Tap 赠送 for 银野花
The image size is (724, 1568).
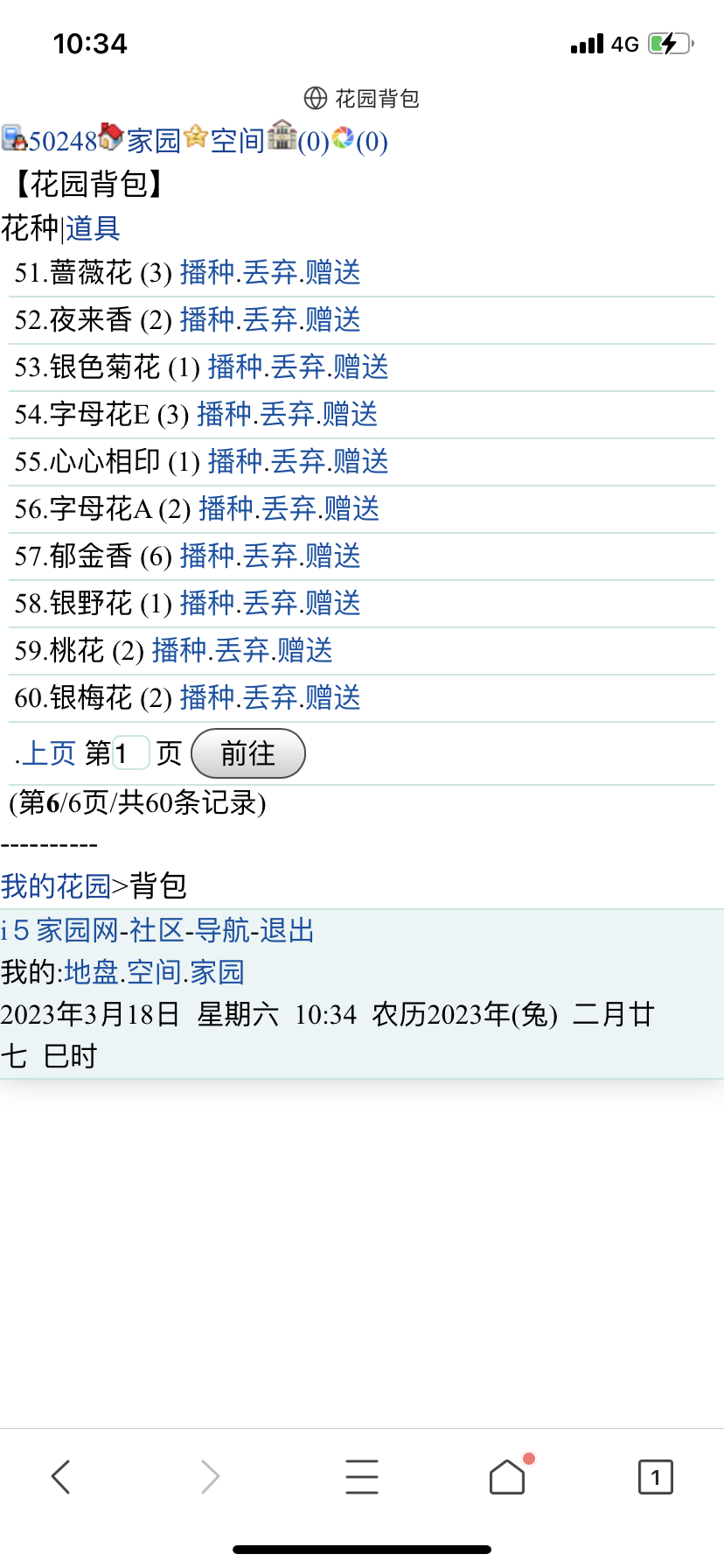coord(333,604)
